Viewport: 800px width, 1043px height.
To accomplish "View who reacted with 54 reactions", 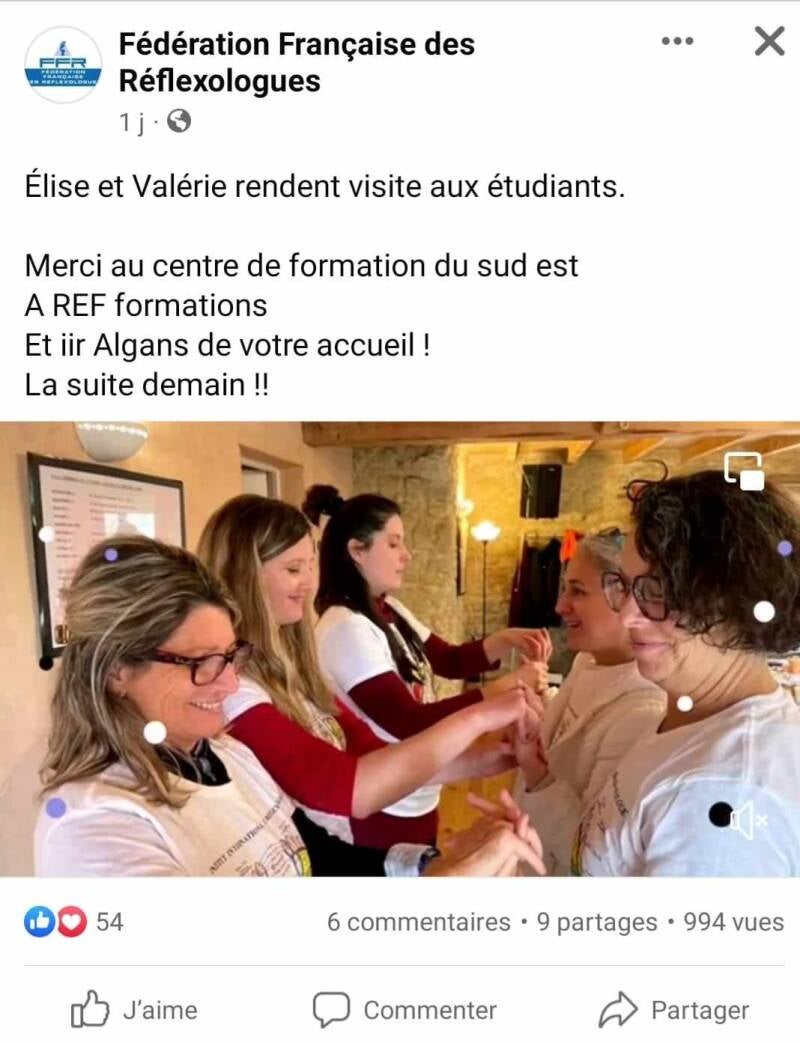I will tap(74, 922).
